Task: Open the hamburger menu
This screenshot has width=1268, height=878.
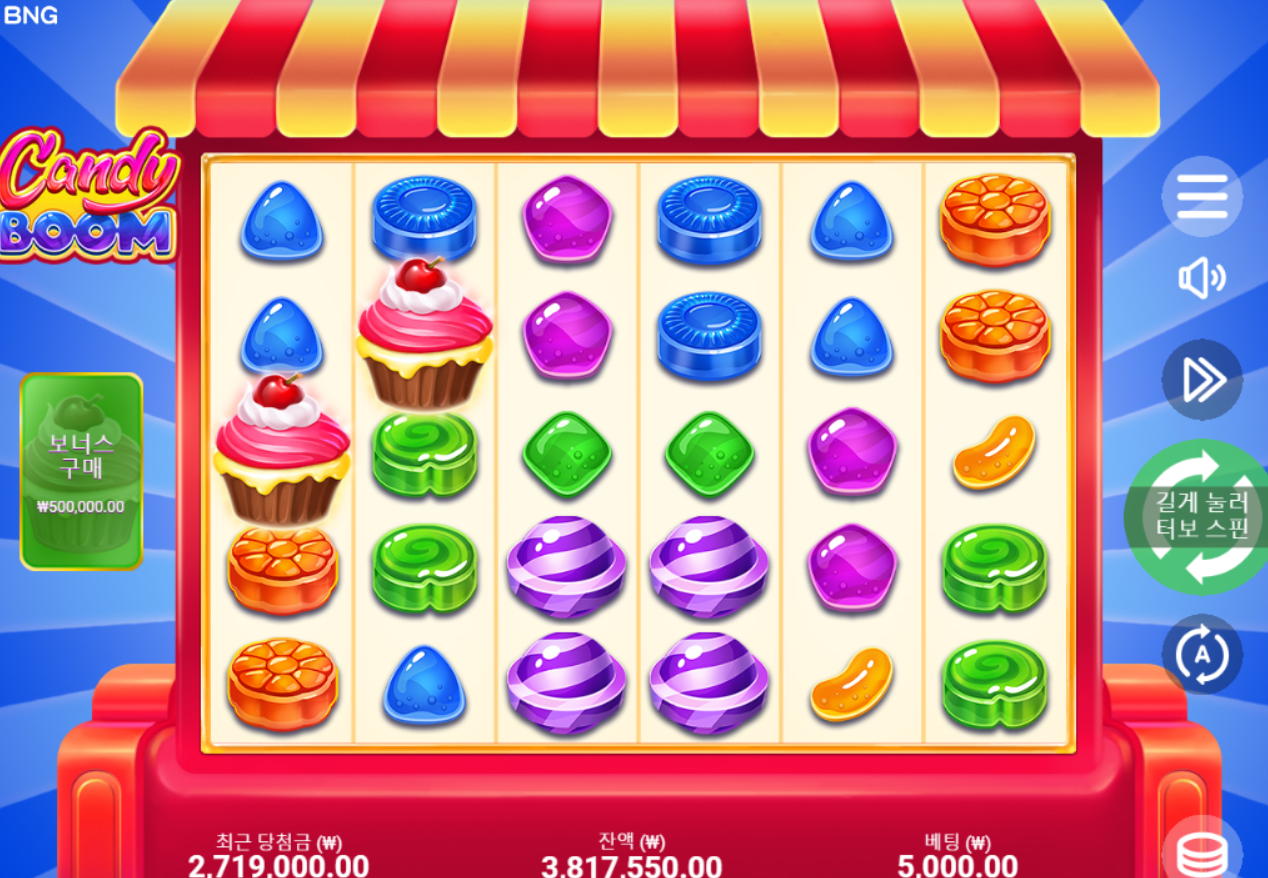Action: click(x=1201, y=196)
